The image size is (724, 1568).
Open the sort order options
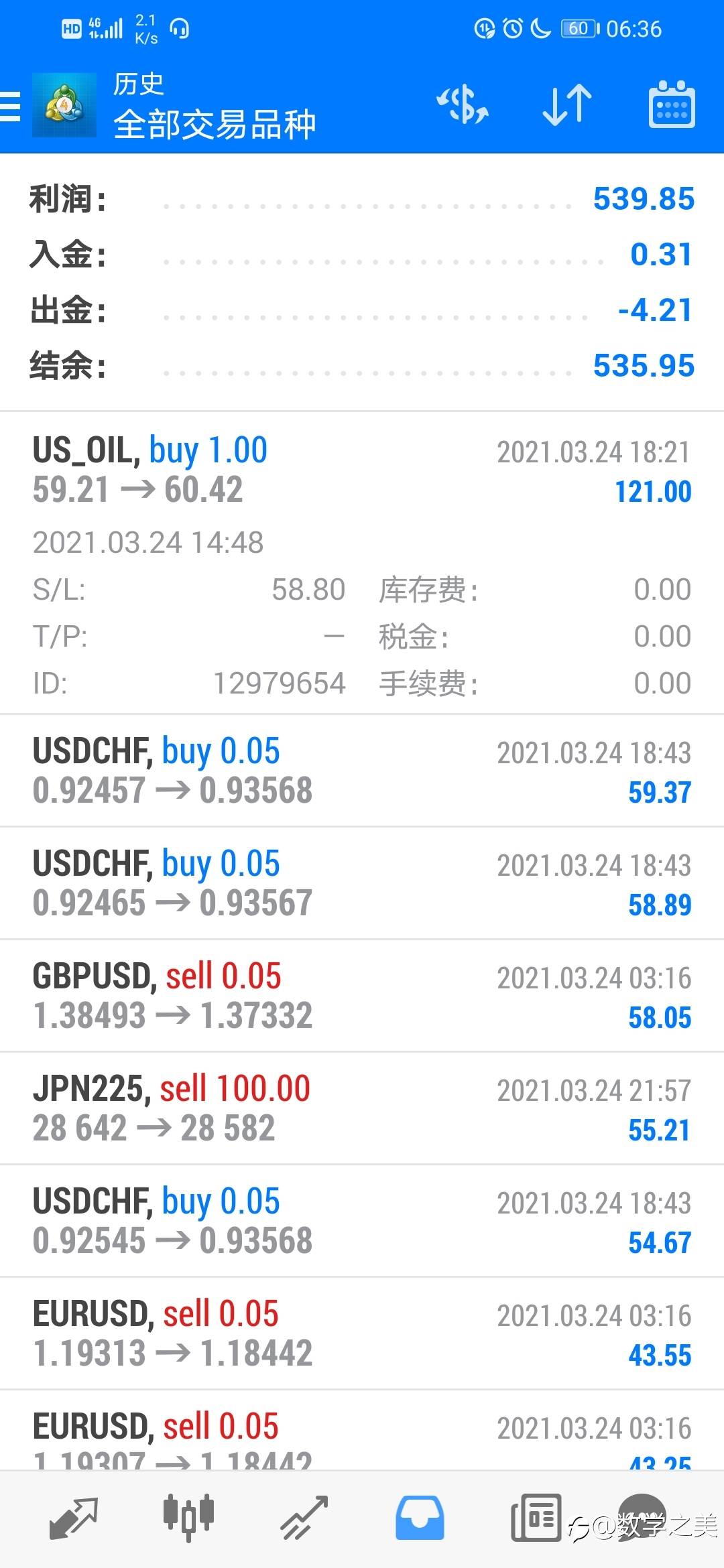pyautogui.click(x=566, y=106)
